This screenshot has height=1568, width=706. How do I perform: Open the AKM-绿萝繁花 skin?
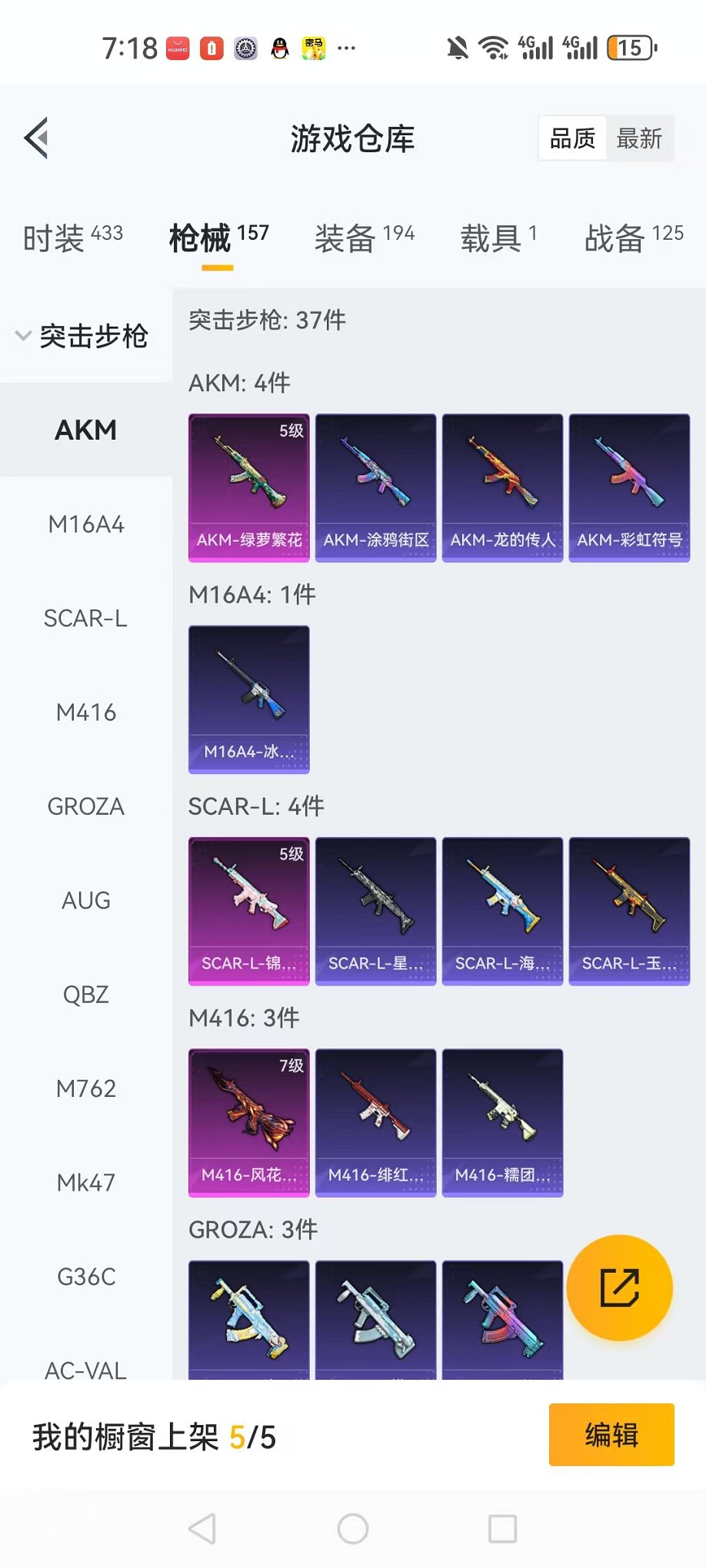[249, 488]
